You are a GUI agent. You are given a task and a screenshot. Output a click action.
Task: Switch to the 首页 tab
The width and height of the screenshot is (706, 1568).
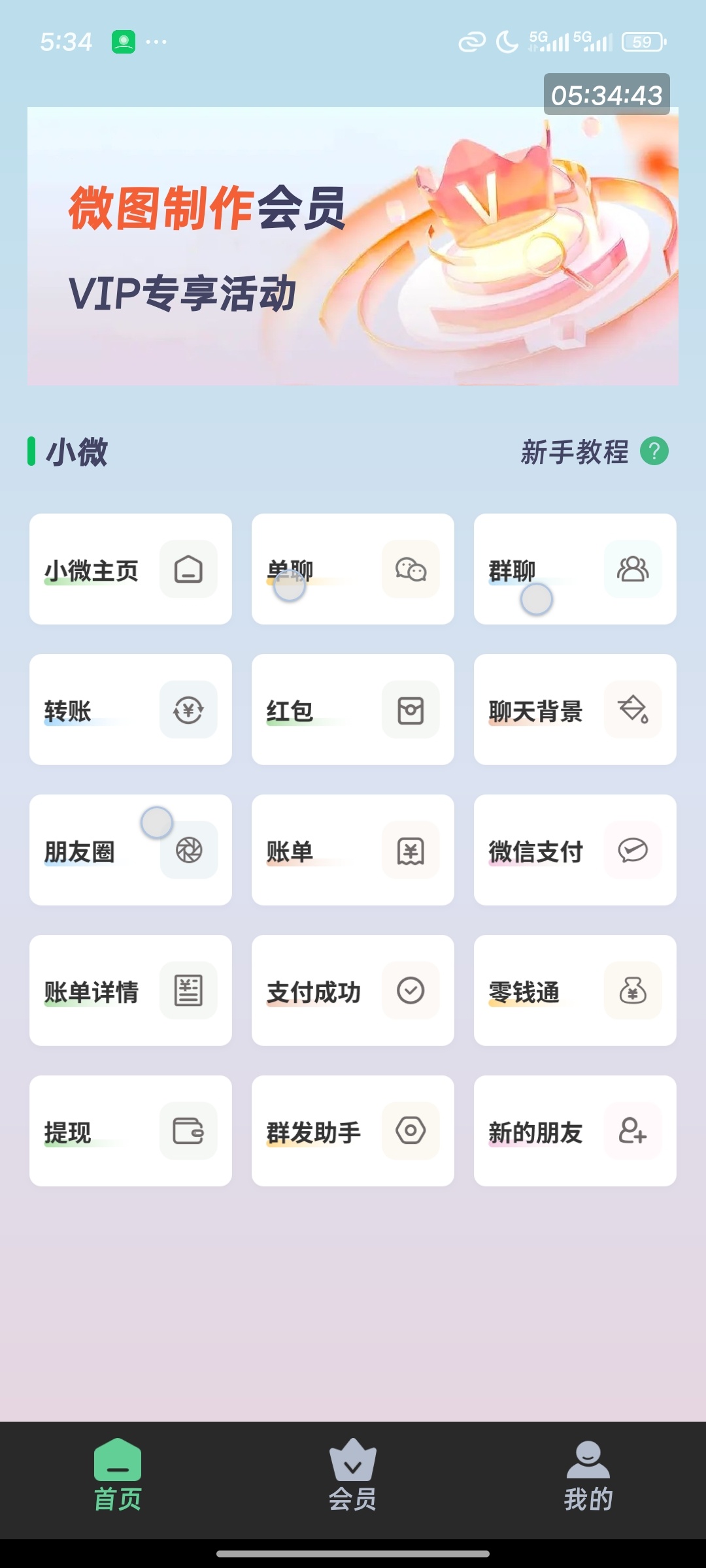(x=118, y=1475)
